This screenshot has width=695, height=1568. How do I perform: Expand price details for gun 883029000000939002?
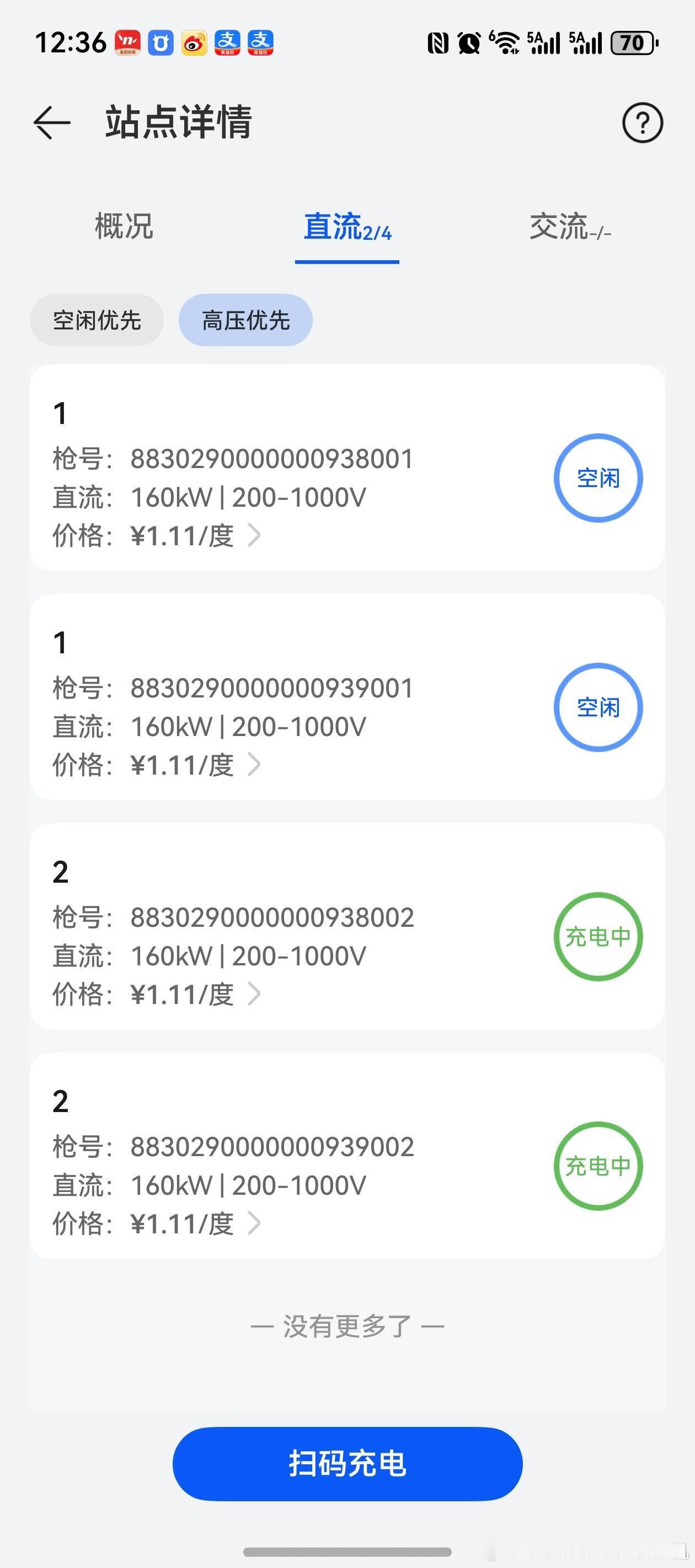coord(254,1223)
